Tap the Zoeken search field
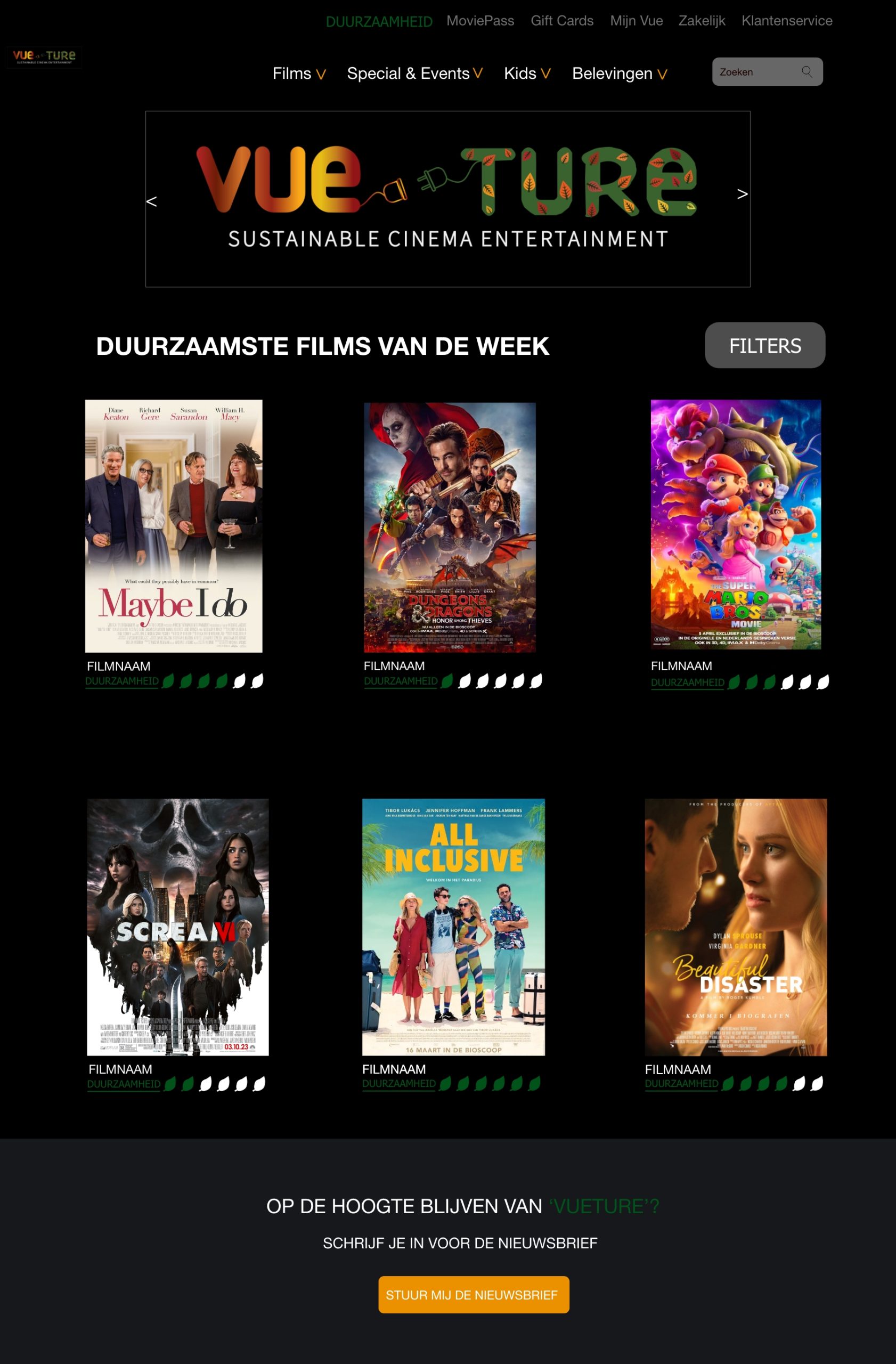Image resolution: width=896 pixels, height=1364 pixels. (x=757, y=71)
